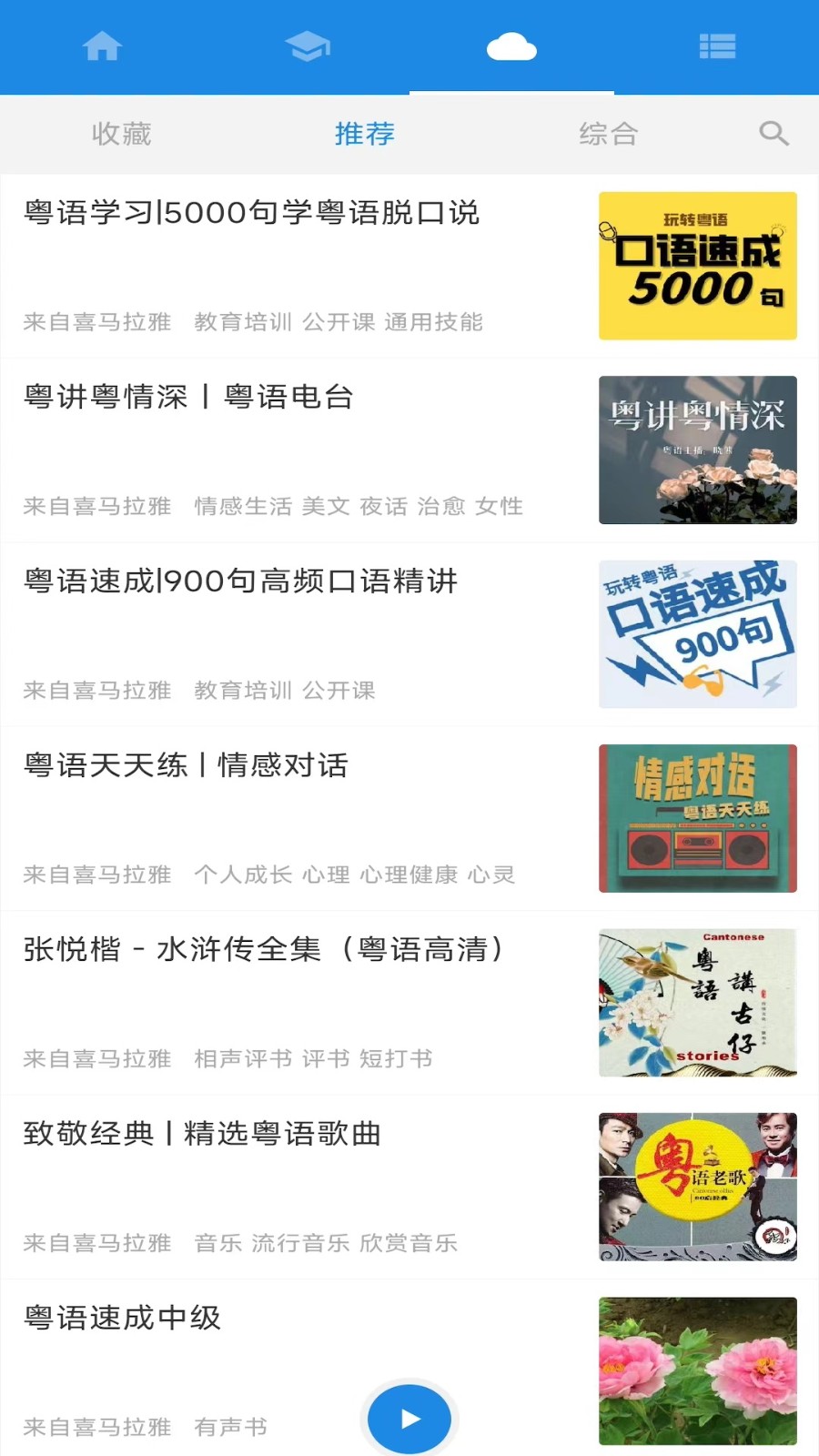Open the list menu icon top right

pyautogui.click(x=717, y=46)
